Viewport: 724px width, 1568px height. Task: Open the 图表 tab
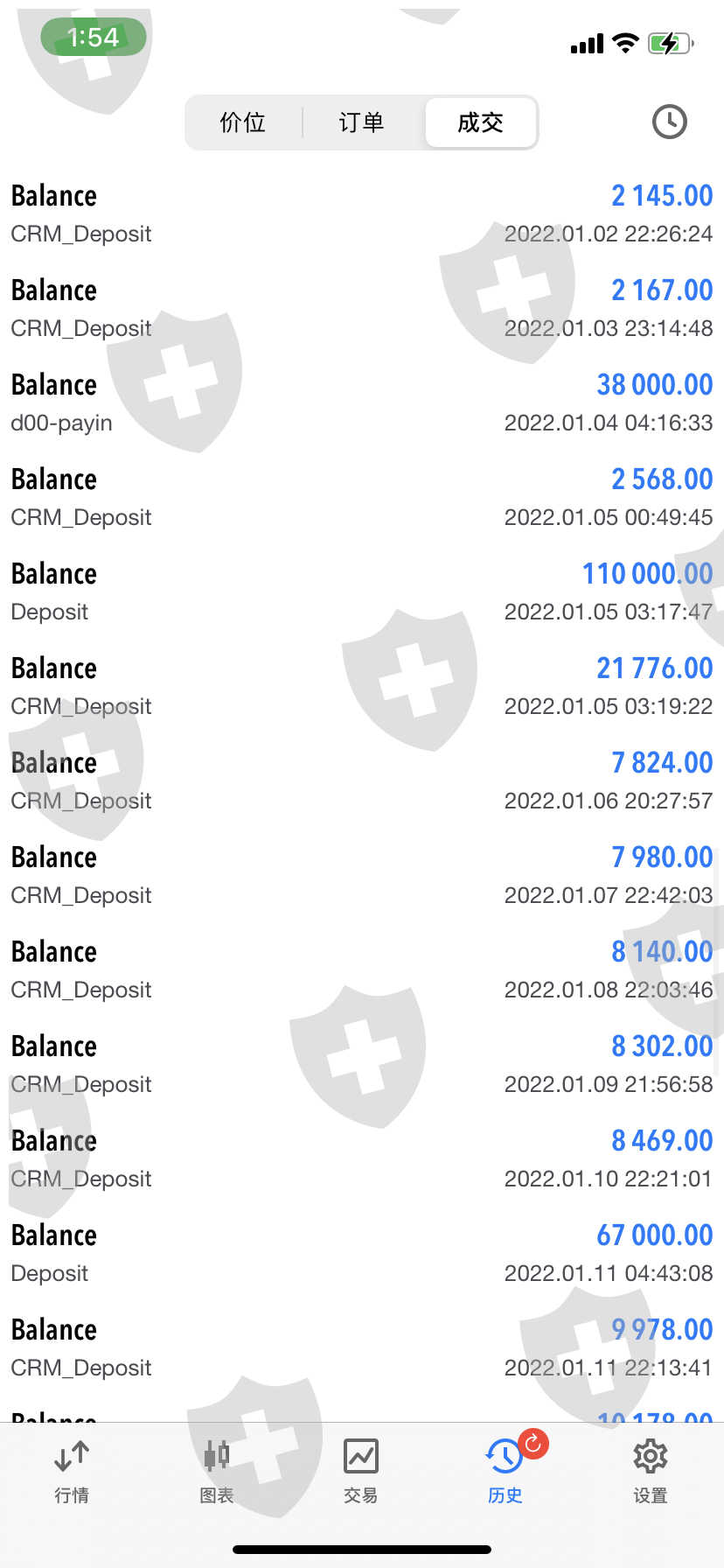[x=217, y=1472]
